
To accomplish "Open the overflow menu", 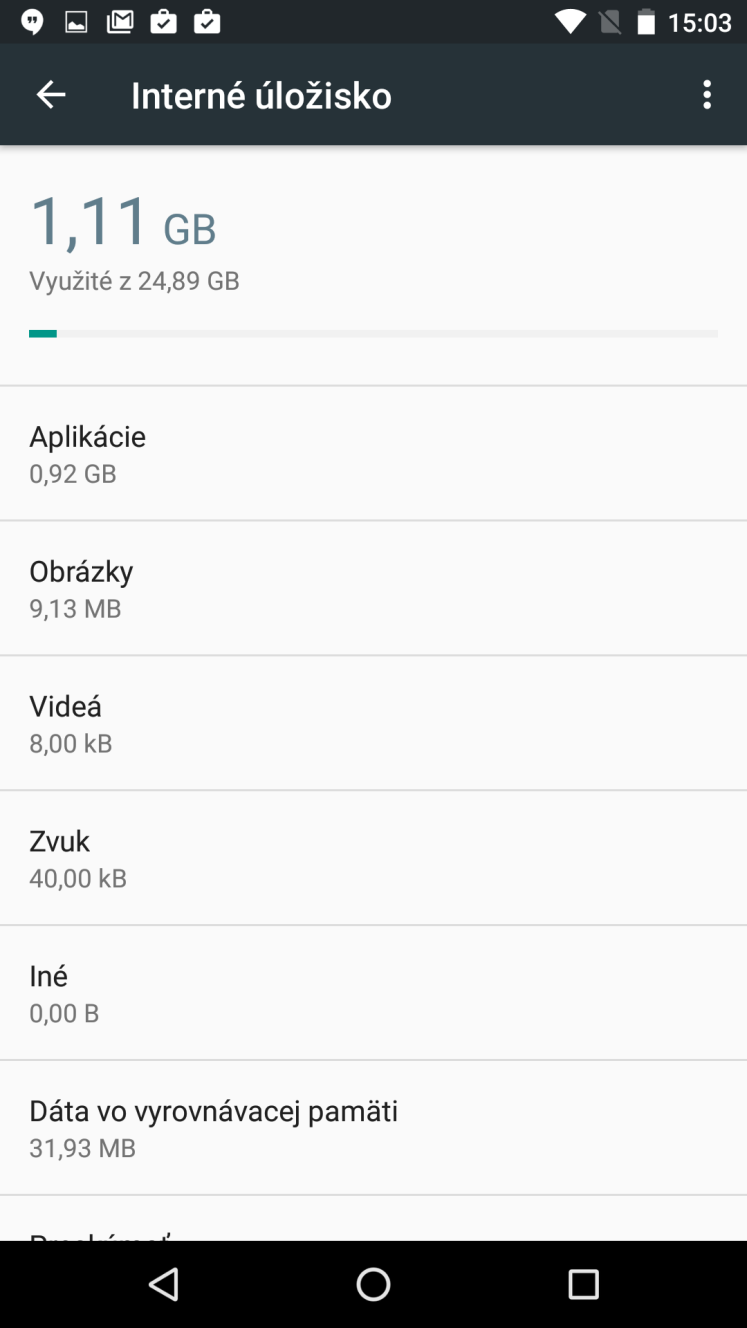I will tap(707, 95).
